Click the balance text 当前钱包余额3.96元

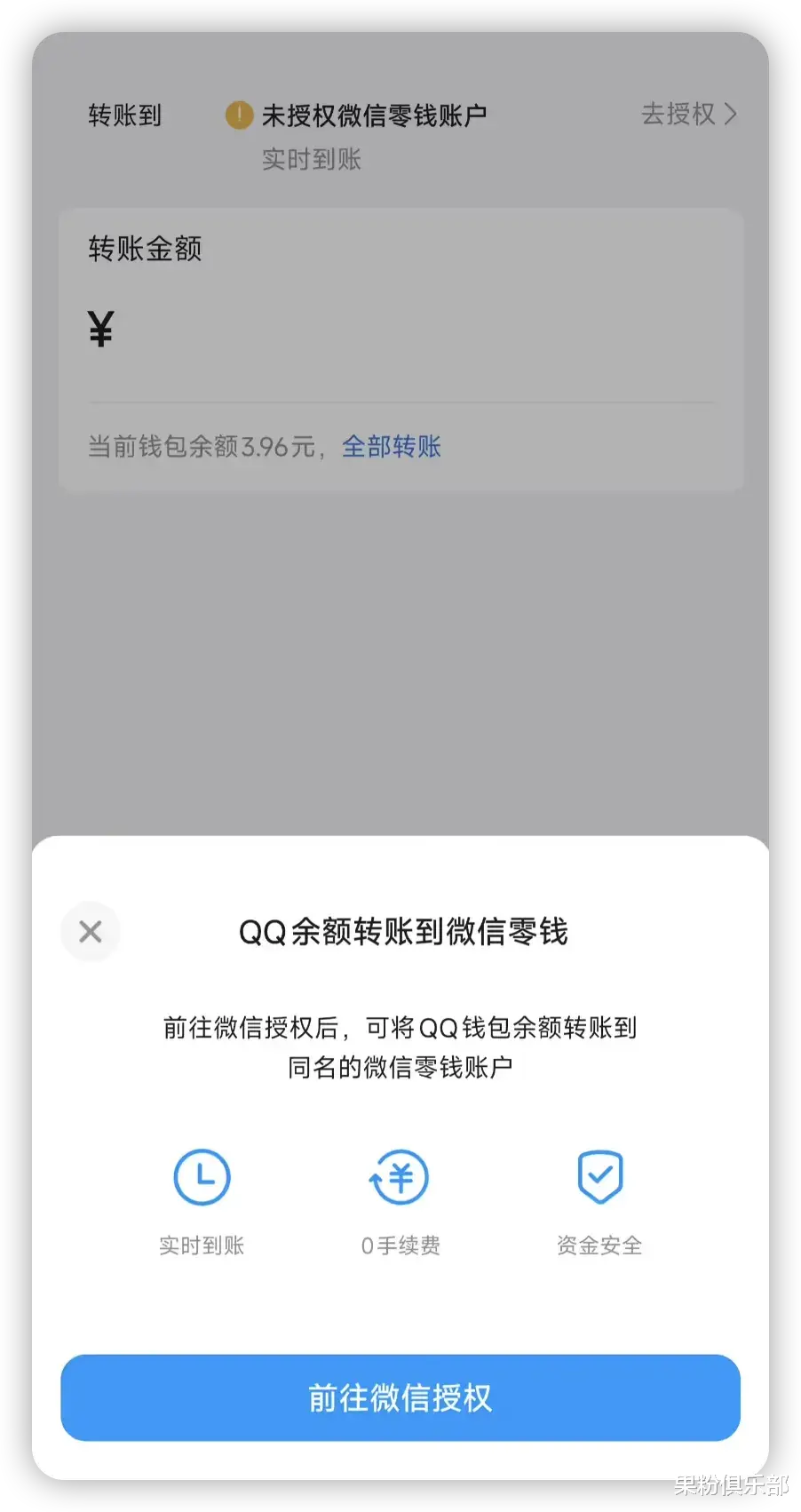tap(202, 445)
